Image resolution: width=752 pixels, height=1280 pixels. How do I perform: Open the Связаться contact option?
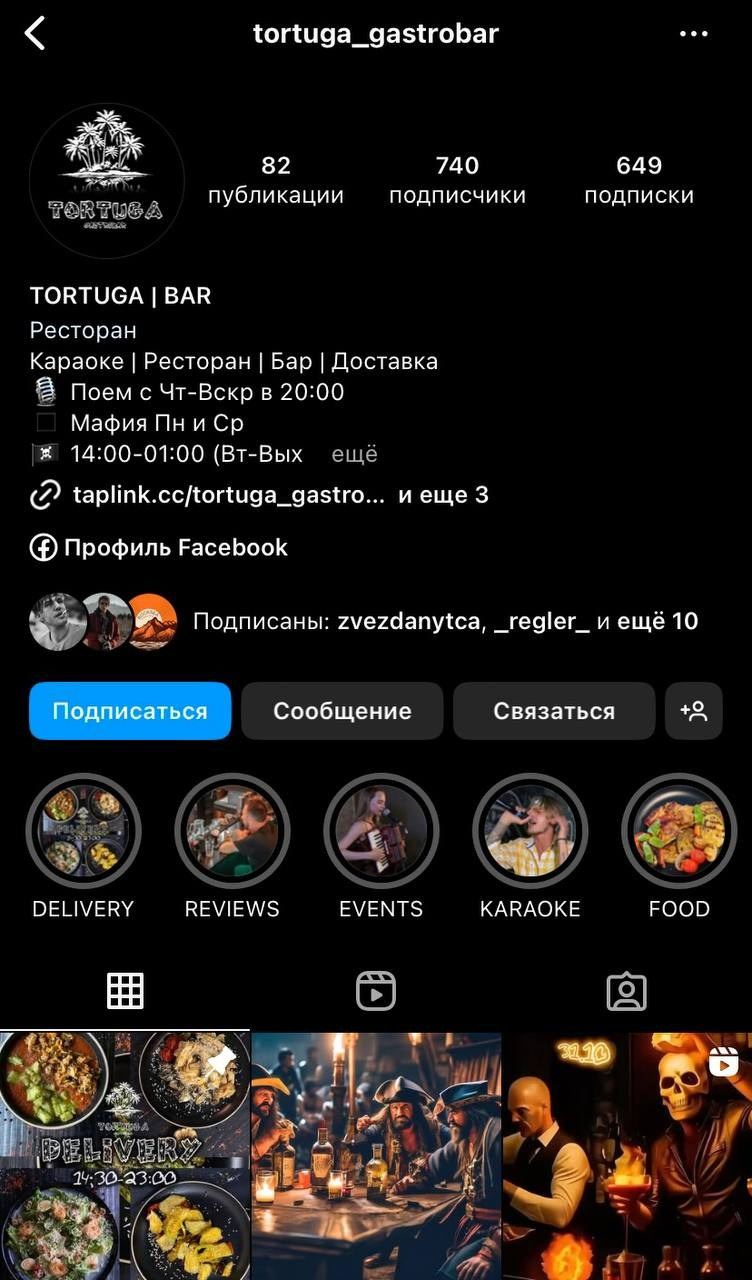click(554, 711)
